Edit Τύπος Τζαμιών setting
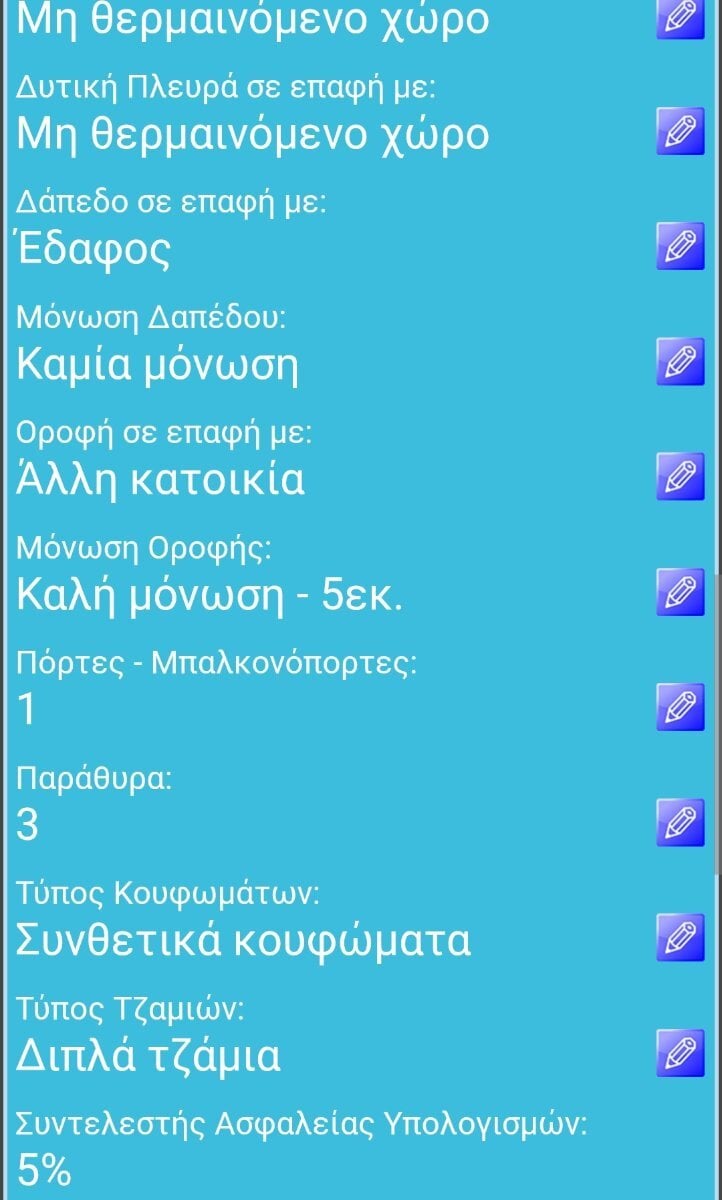 coord(680,1052)
